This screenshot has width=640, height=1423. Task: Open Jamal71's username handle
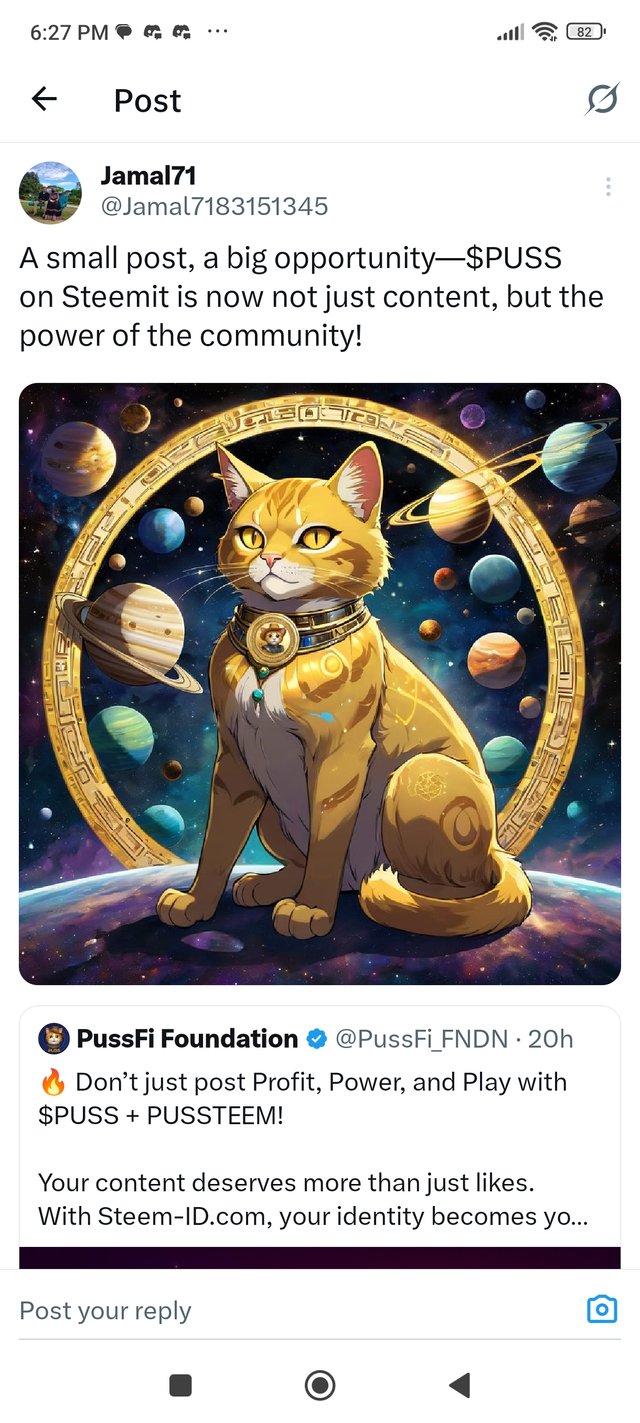tap(214, 207)
